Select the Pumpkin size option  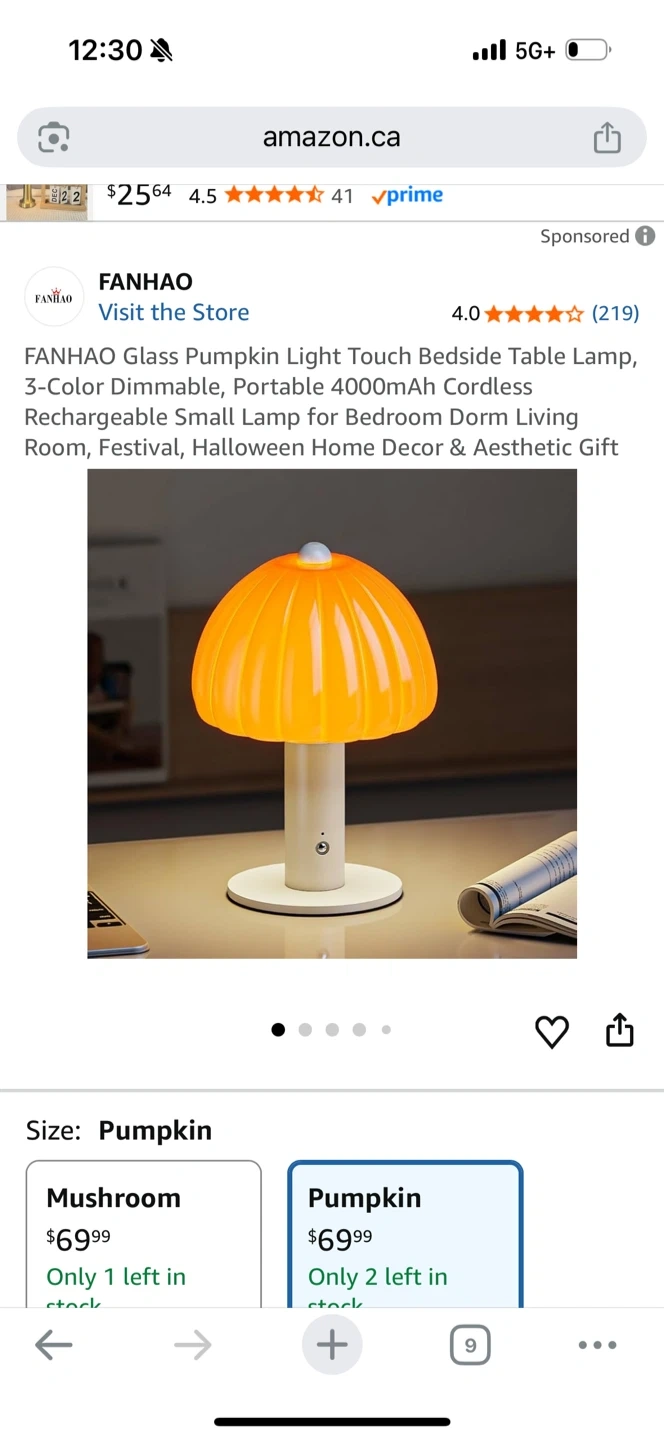point(405,1235)
